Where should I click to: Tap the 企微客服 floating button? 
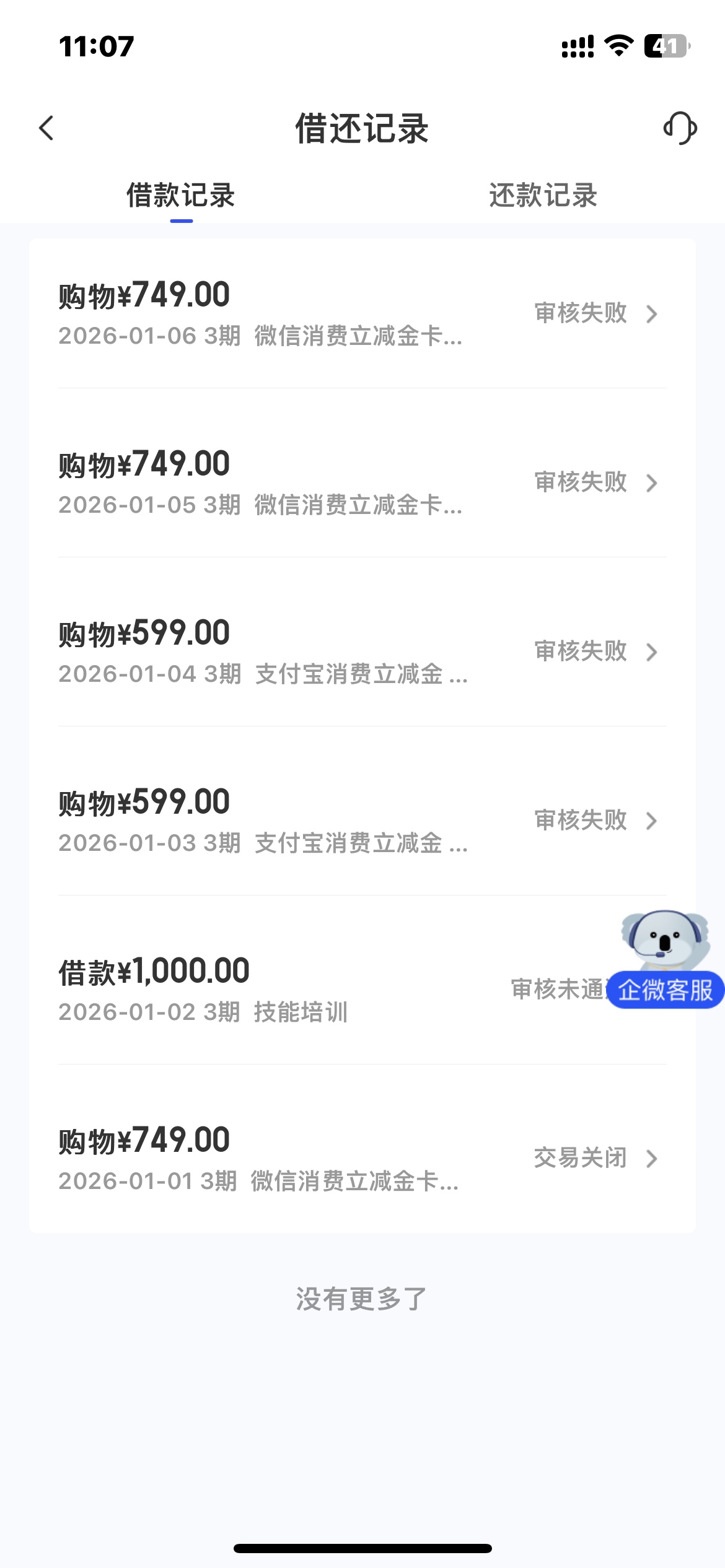pos(666,990)
